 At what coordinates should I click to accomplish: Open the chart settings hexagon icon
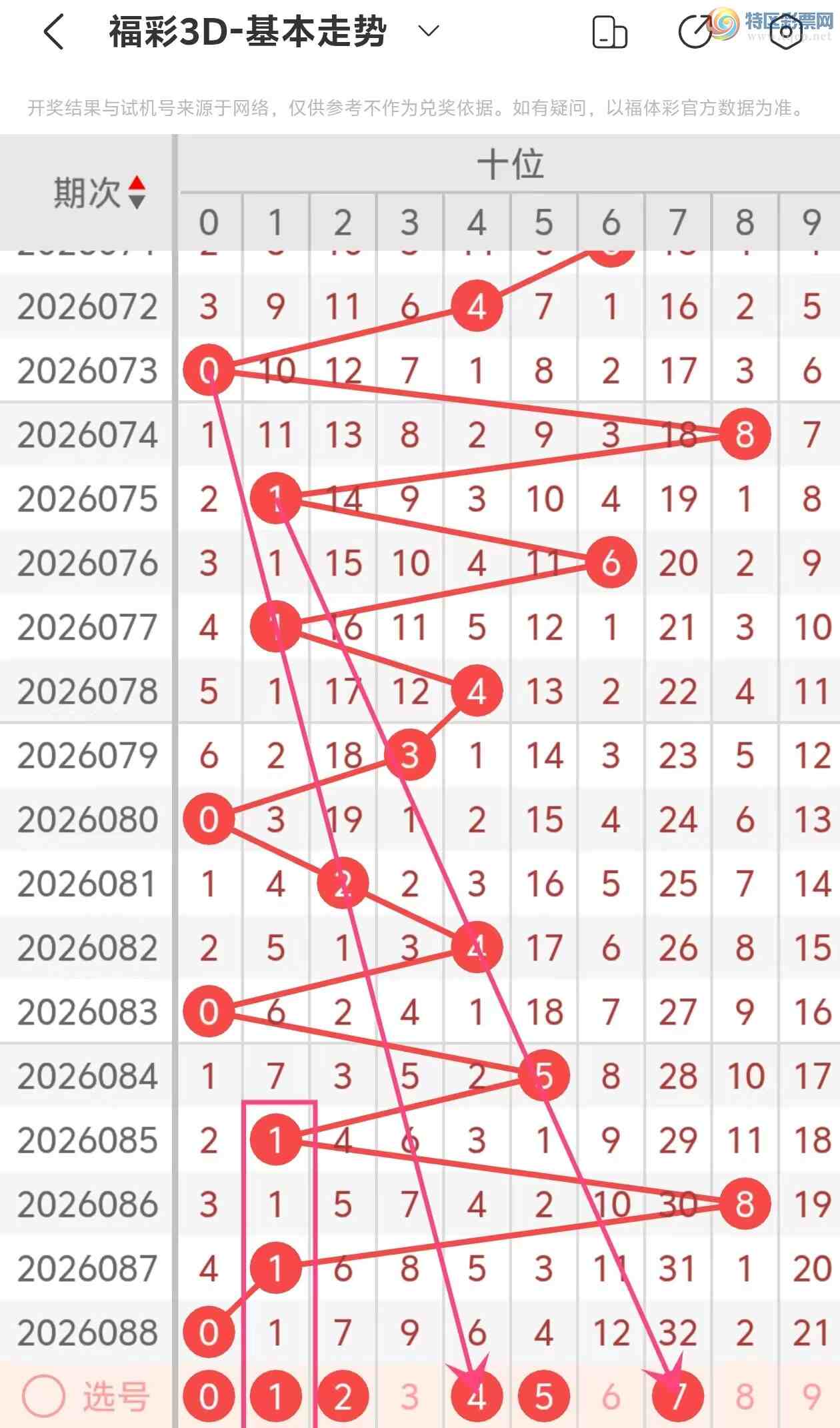tap(785, 32)
